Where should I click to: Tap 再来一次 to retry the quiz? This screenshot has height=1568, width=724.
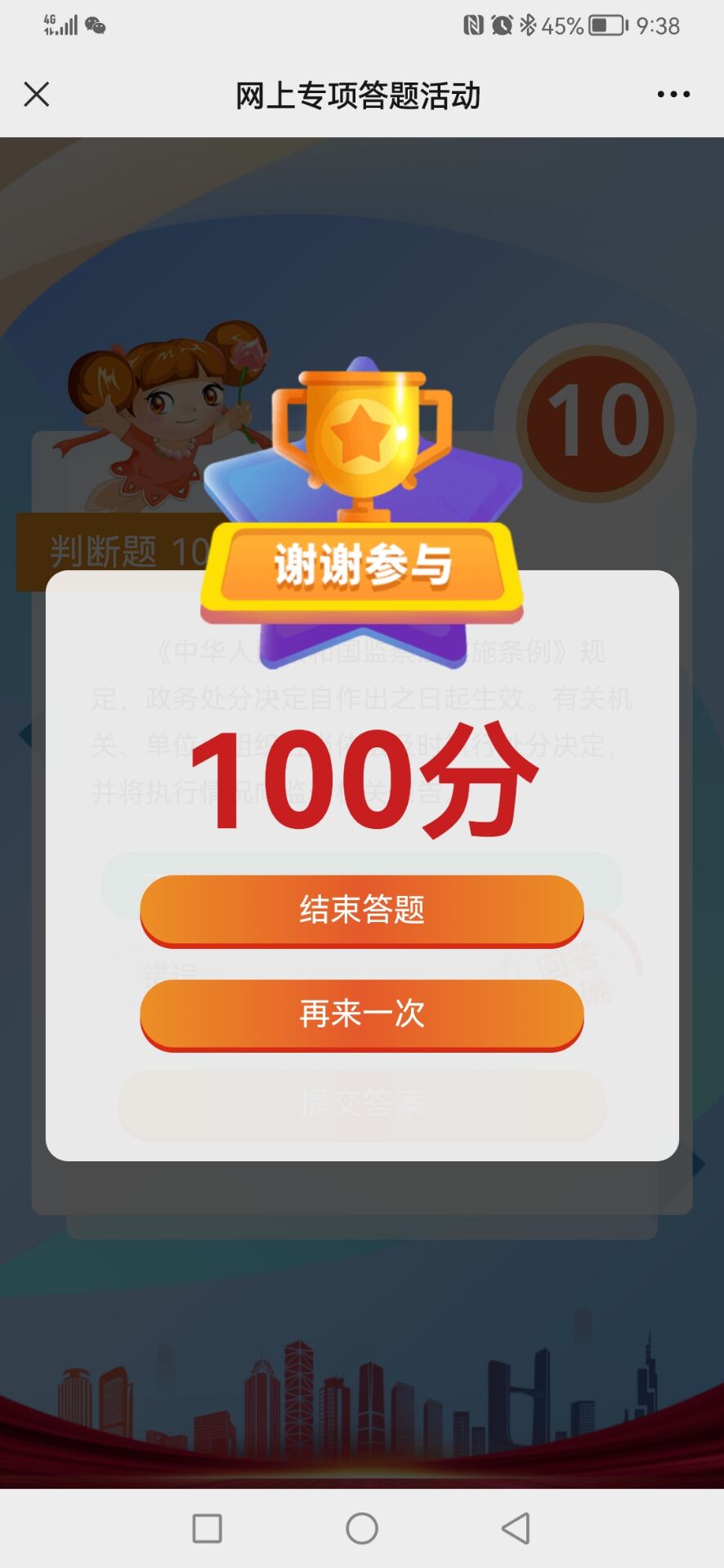pos(361,1013)
